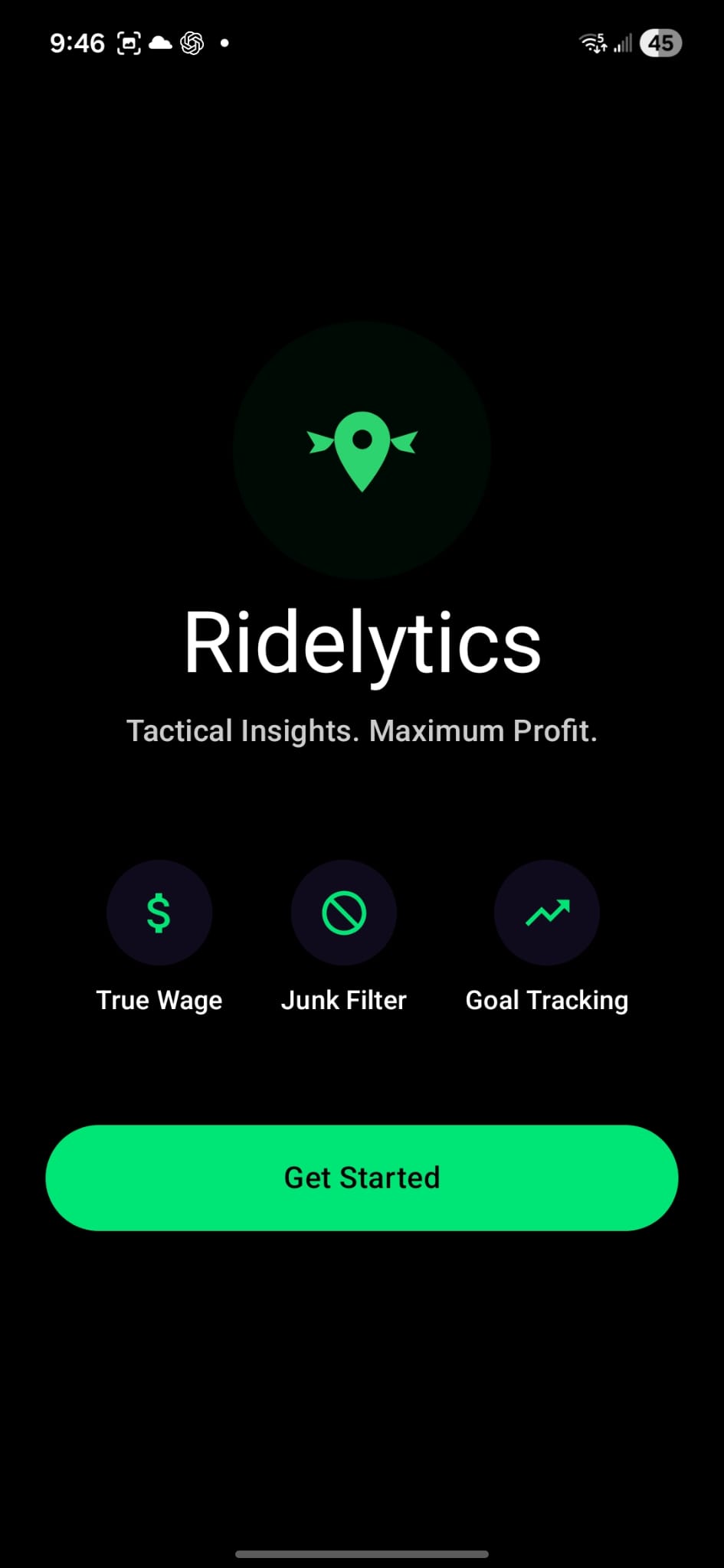Tap the notification dot in the status bar

click(224, 43)
